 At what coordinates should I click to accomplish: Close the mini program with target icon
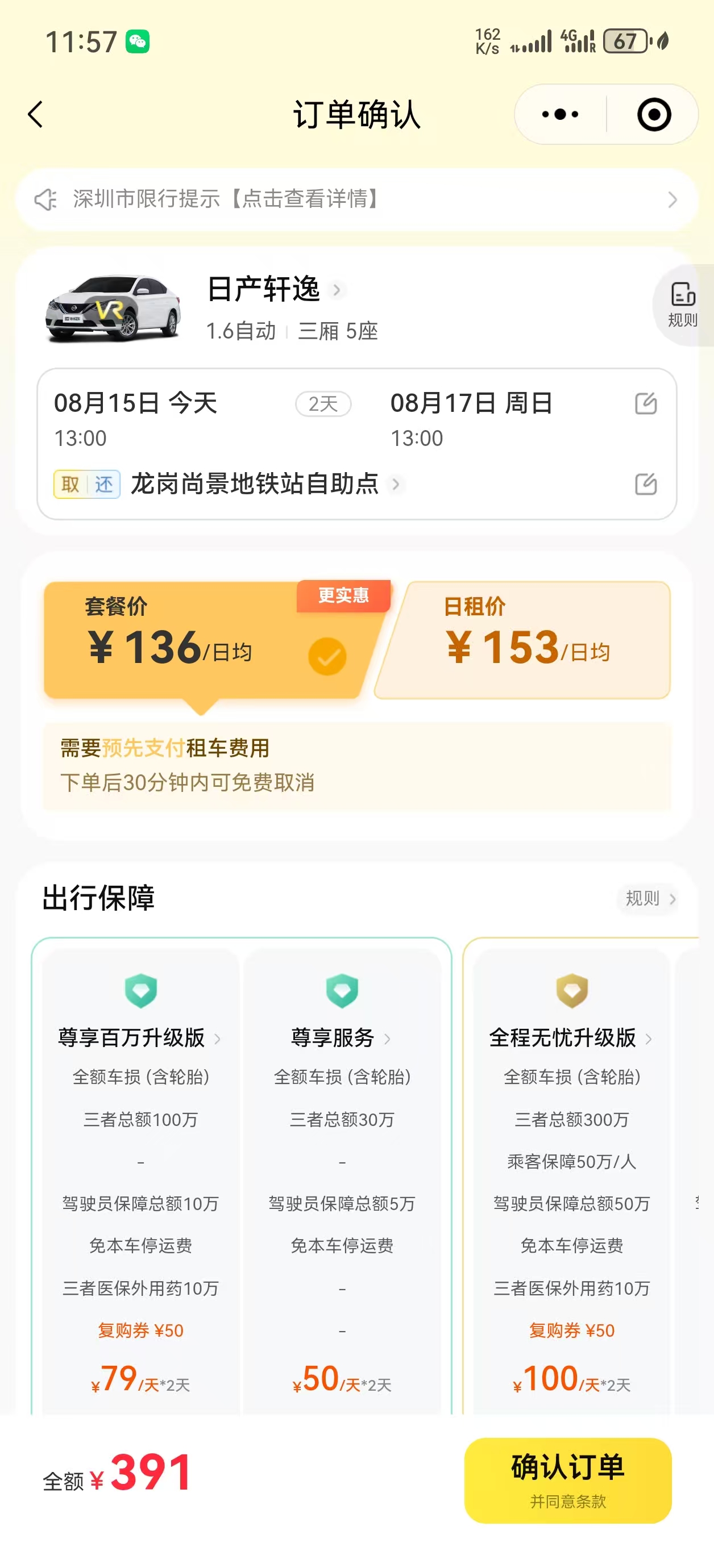coord(654,114)
